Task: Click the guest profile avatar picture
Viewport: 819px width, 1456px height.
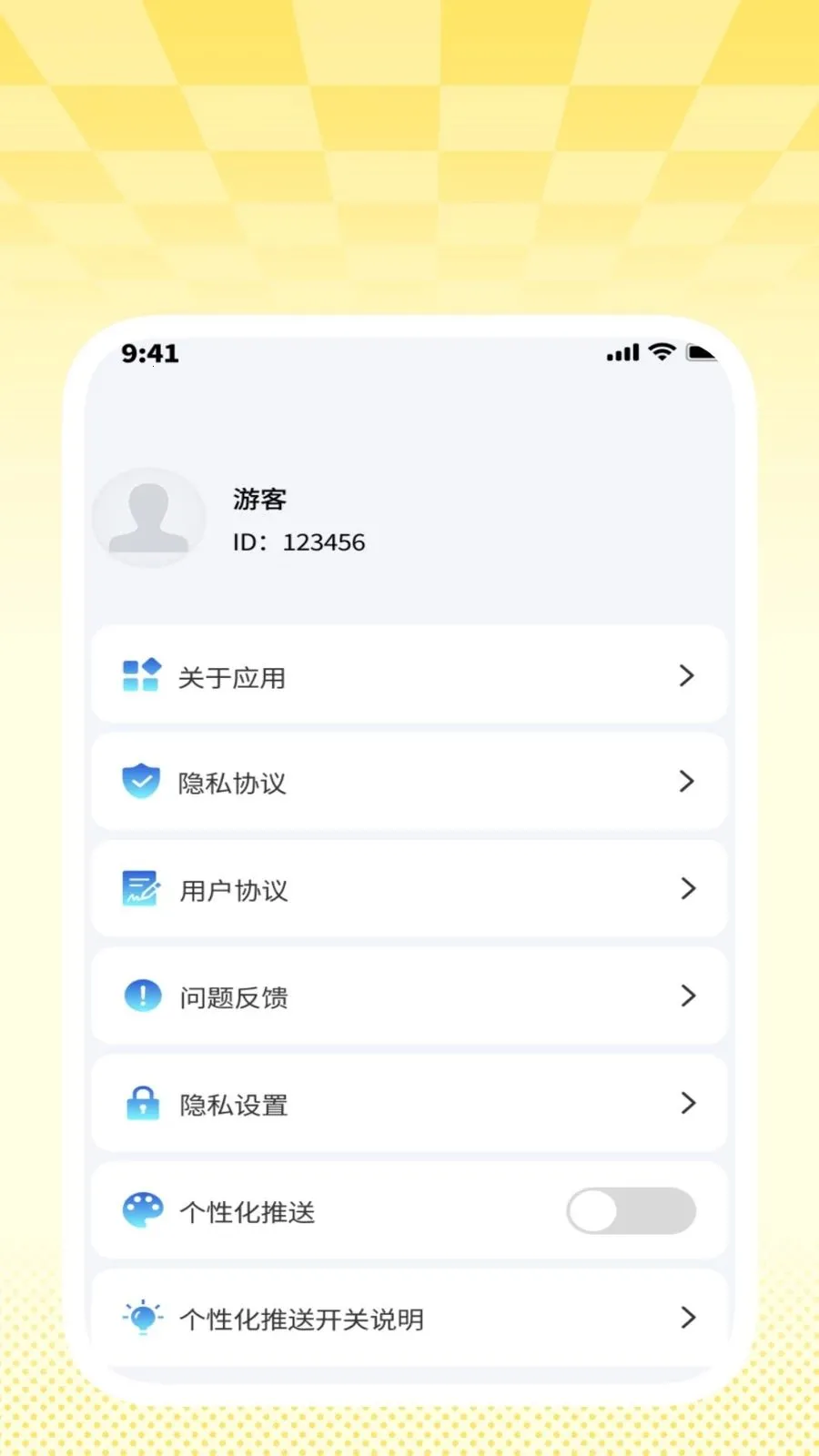Action: 149,519
